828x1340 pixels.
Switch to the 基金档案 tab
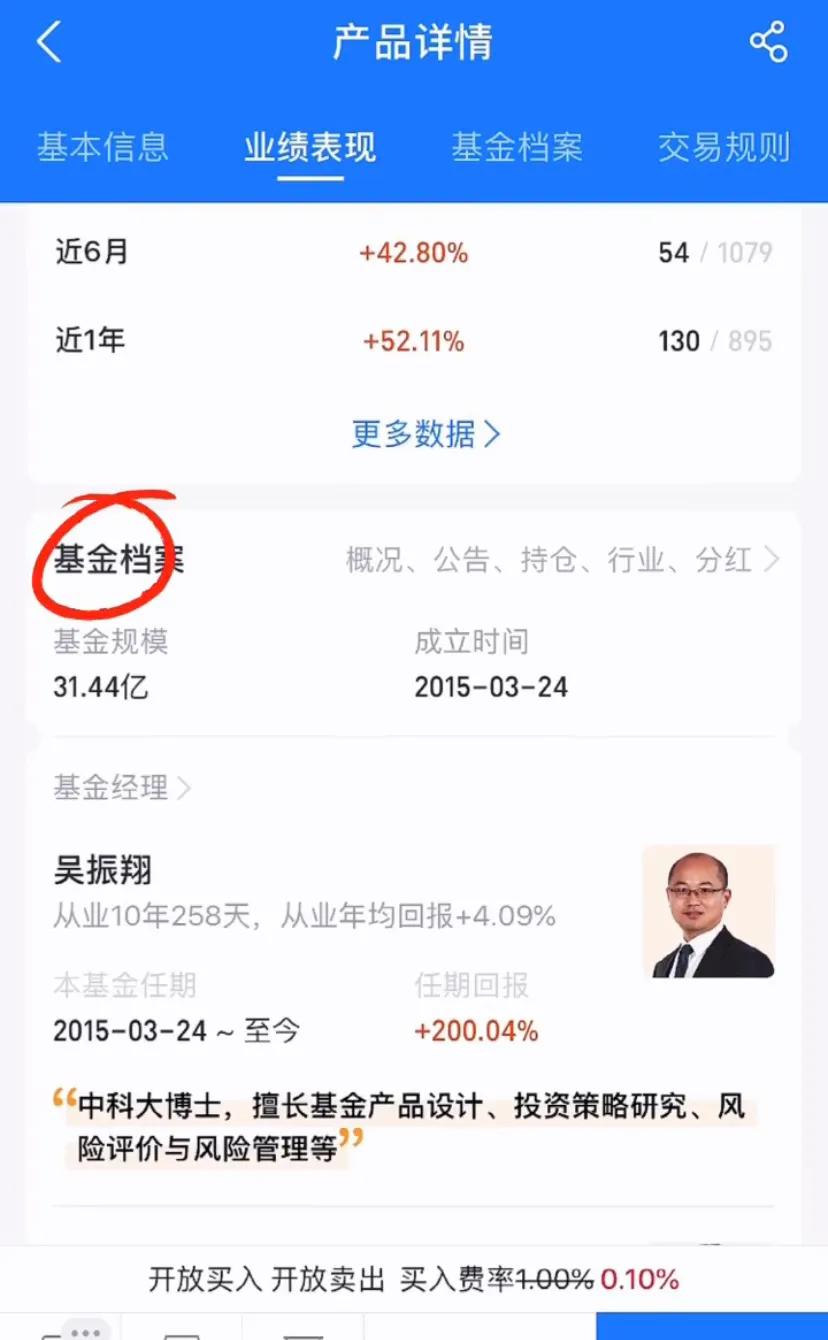[516, 147]
